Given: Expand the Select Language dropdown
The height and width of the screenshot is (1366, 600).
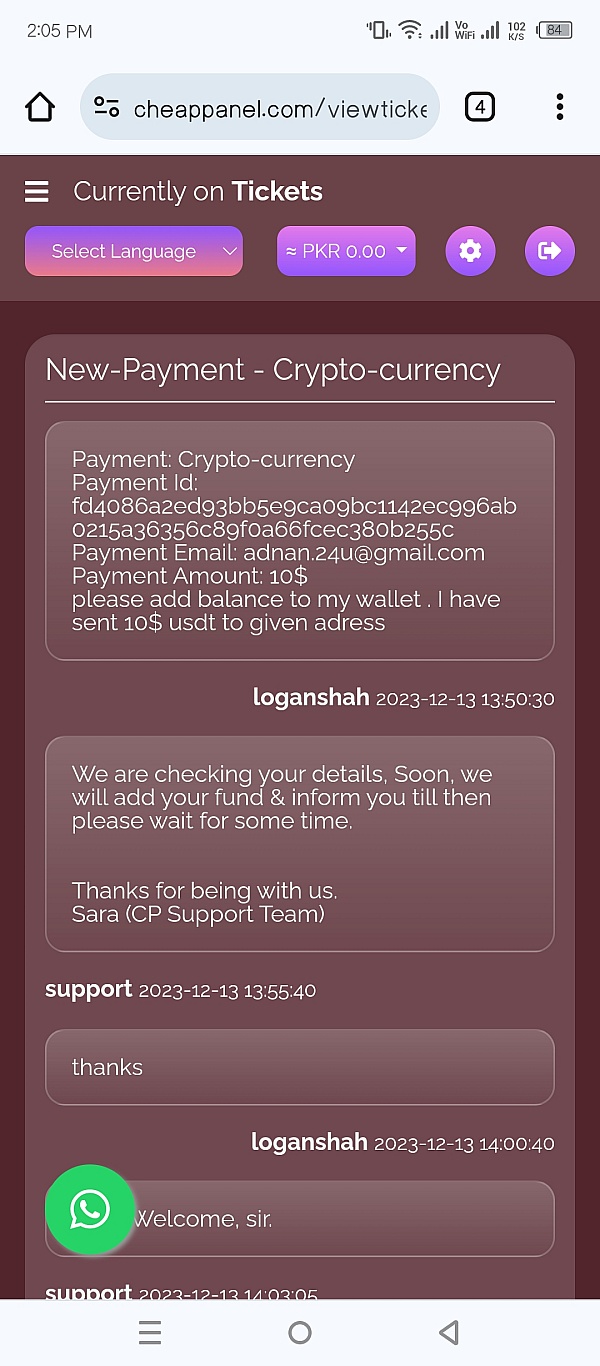Looking at the screenshot, I should pos(134,251).
